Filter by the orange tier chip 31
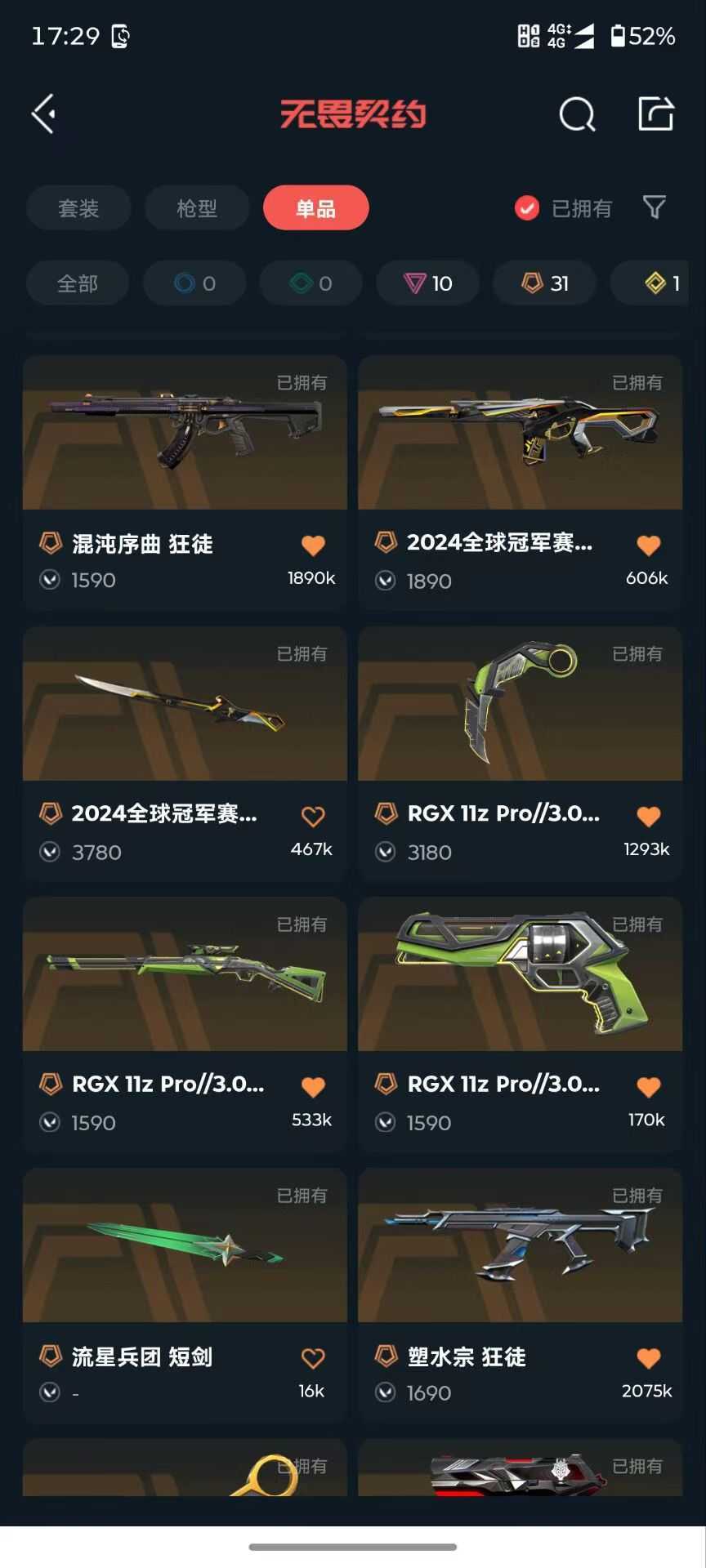706x1568 pixels. coord(544,283)
